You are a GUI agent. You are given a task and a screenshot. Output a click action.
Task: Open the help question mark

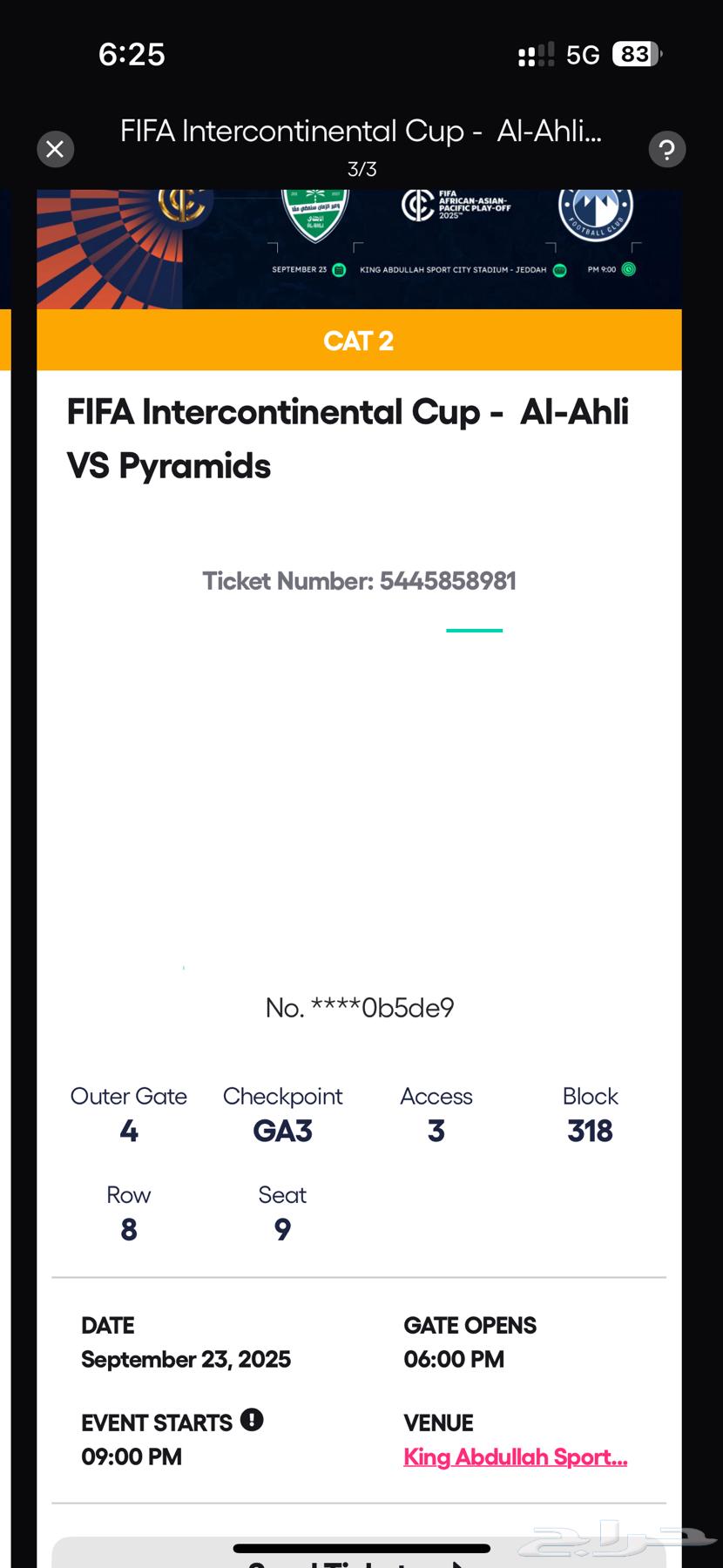667,149
